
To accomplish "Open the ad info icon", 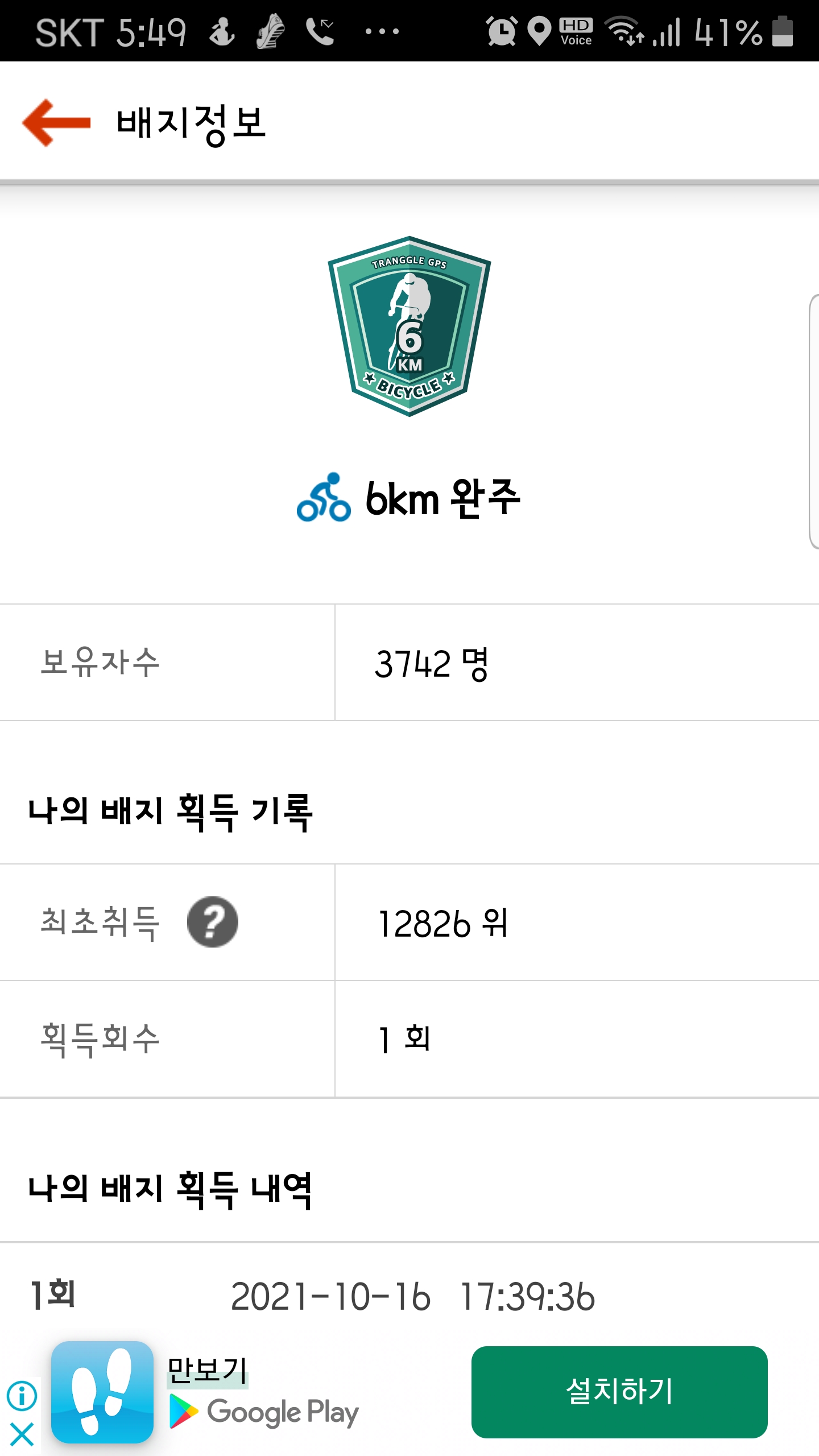I will tap(22, 1396).
